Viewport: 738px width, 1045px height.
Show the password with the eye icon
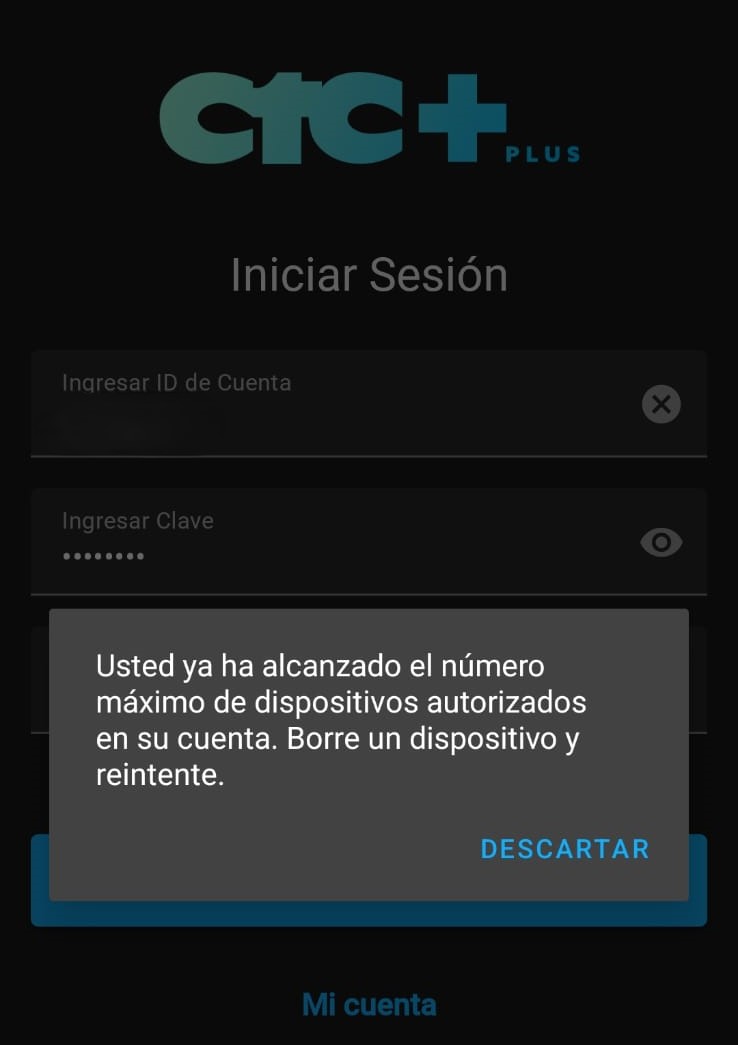[660, 542]
